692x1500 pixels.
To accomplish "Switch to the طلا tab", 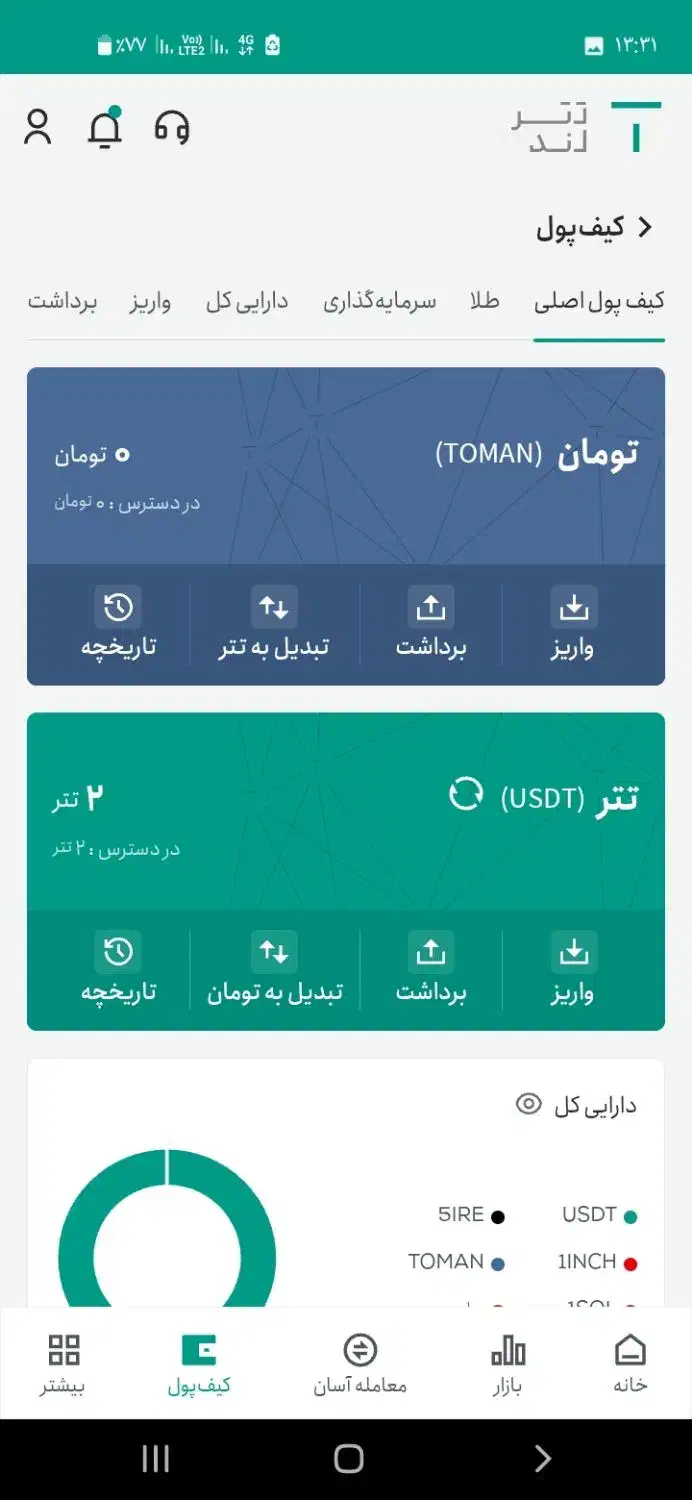I will 485,301.
